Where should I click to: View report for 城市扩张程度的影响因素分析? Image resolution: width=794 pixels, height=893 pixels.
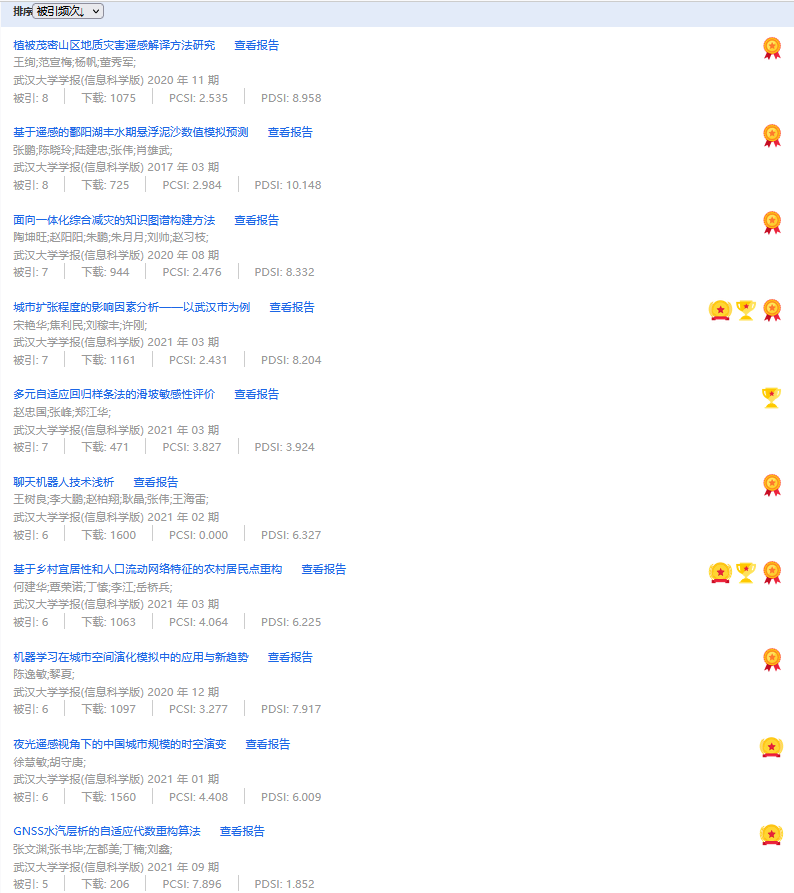pos(291,307)
